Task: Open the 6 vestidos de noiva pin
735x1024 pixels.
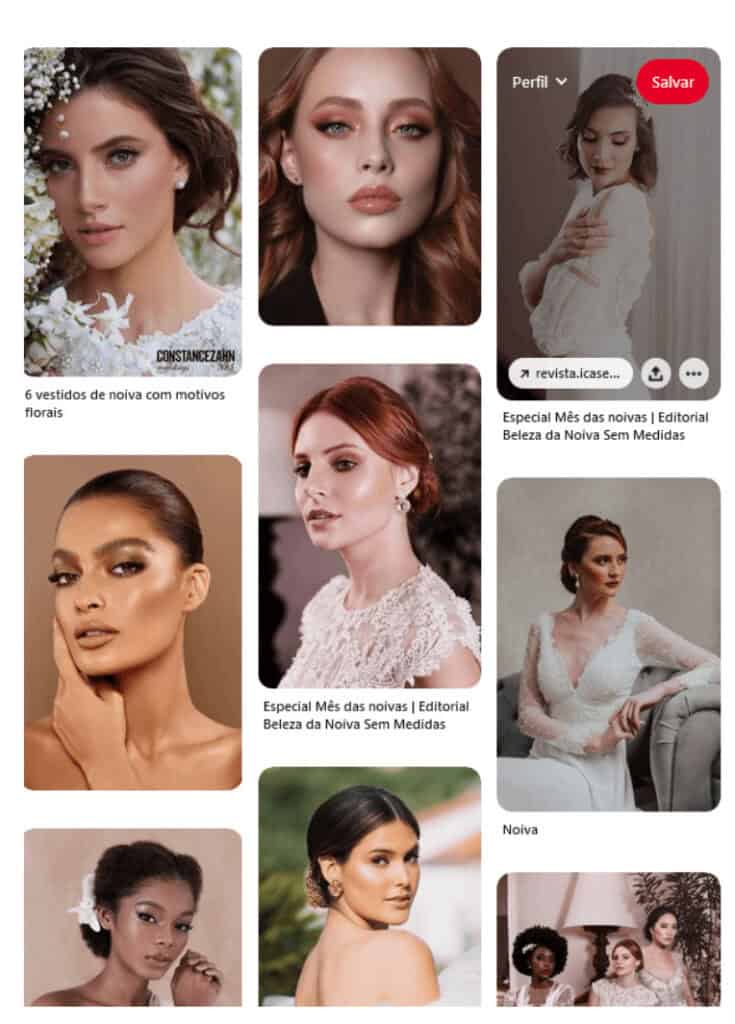Action: [132, 211]
